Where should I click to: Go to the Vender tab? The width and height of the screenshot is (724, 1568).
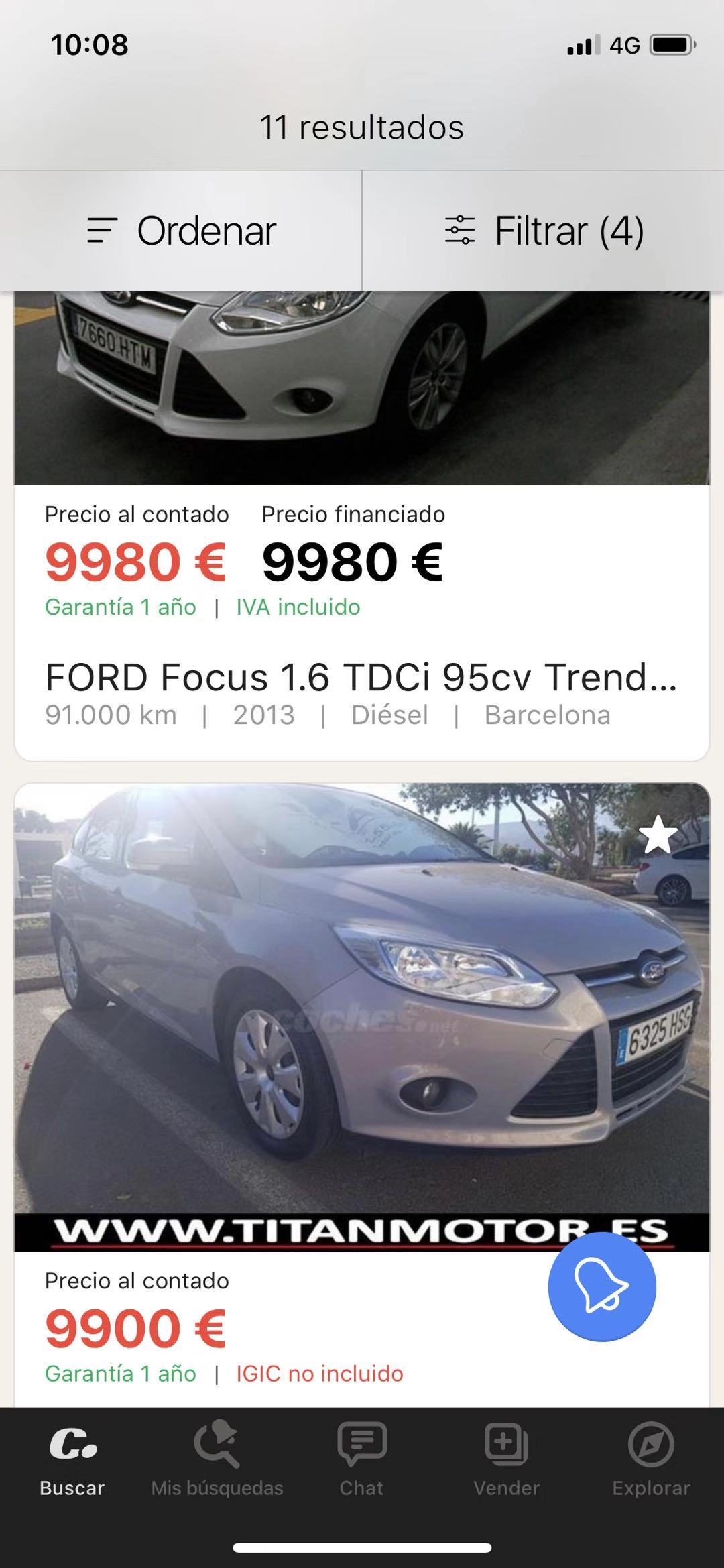507,1461
